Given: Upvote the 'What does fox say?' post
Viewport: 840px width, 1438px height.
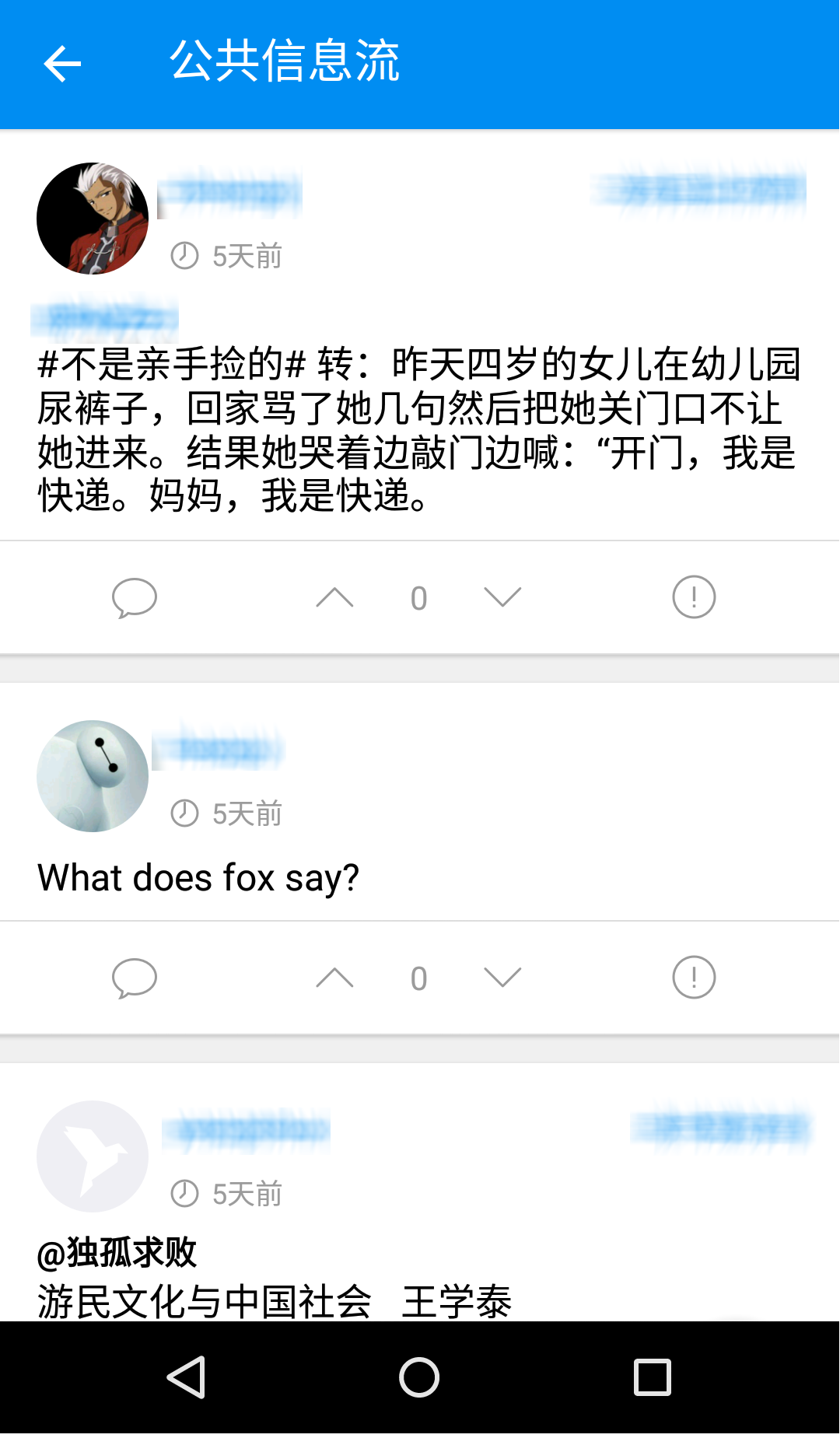Looking at the screenshot, I should tap(334, 978).
